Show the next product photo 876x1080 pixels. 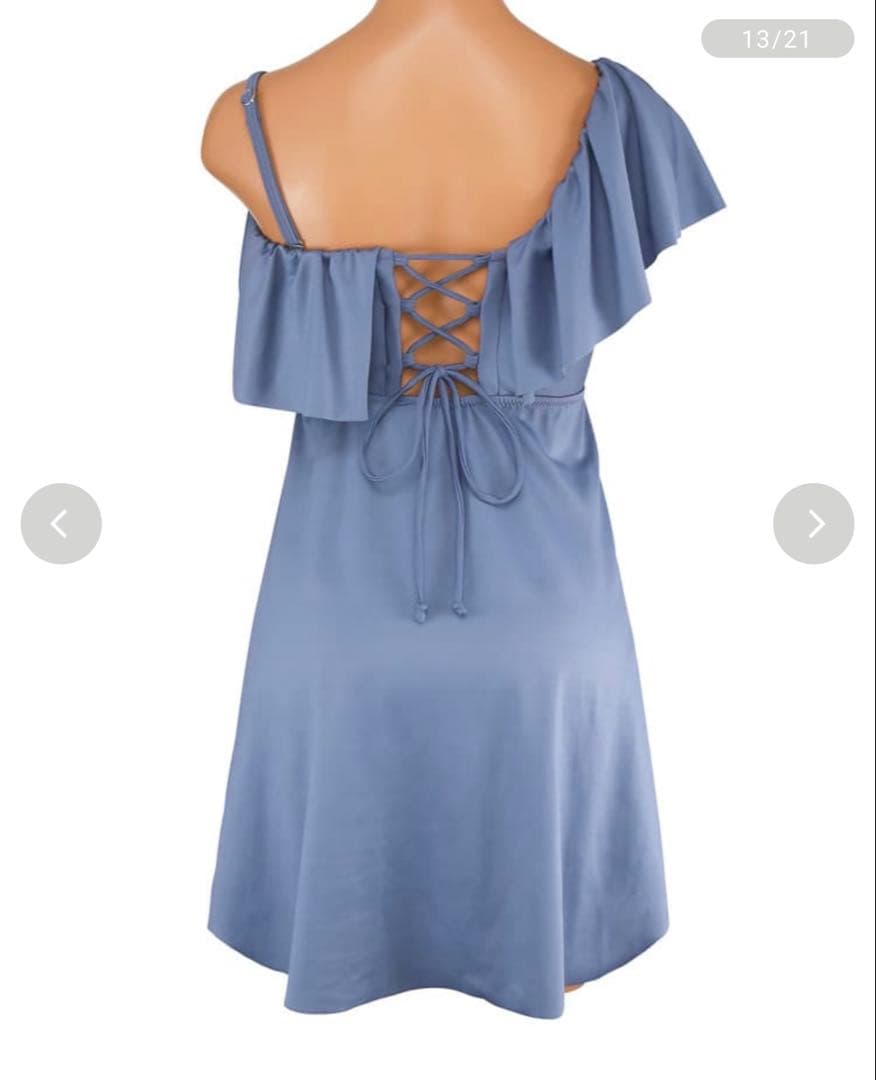pyautogui.click(x=813, y=524)
